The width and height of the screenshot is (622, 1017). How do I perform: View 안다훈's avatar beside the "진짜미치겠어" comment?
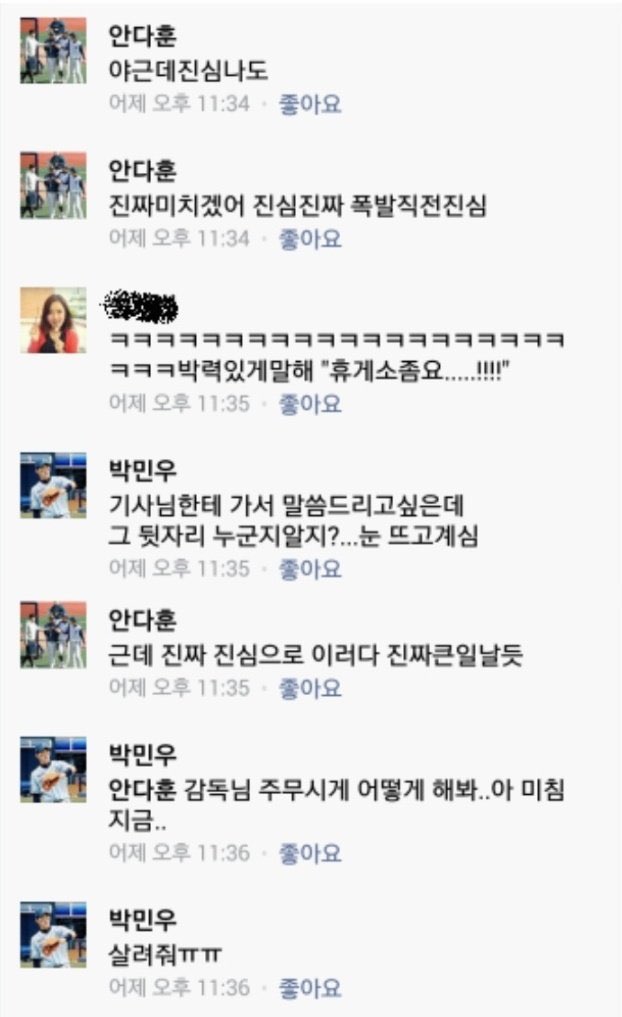tap(54, 185)
